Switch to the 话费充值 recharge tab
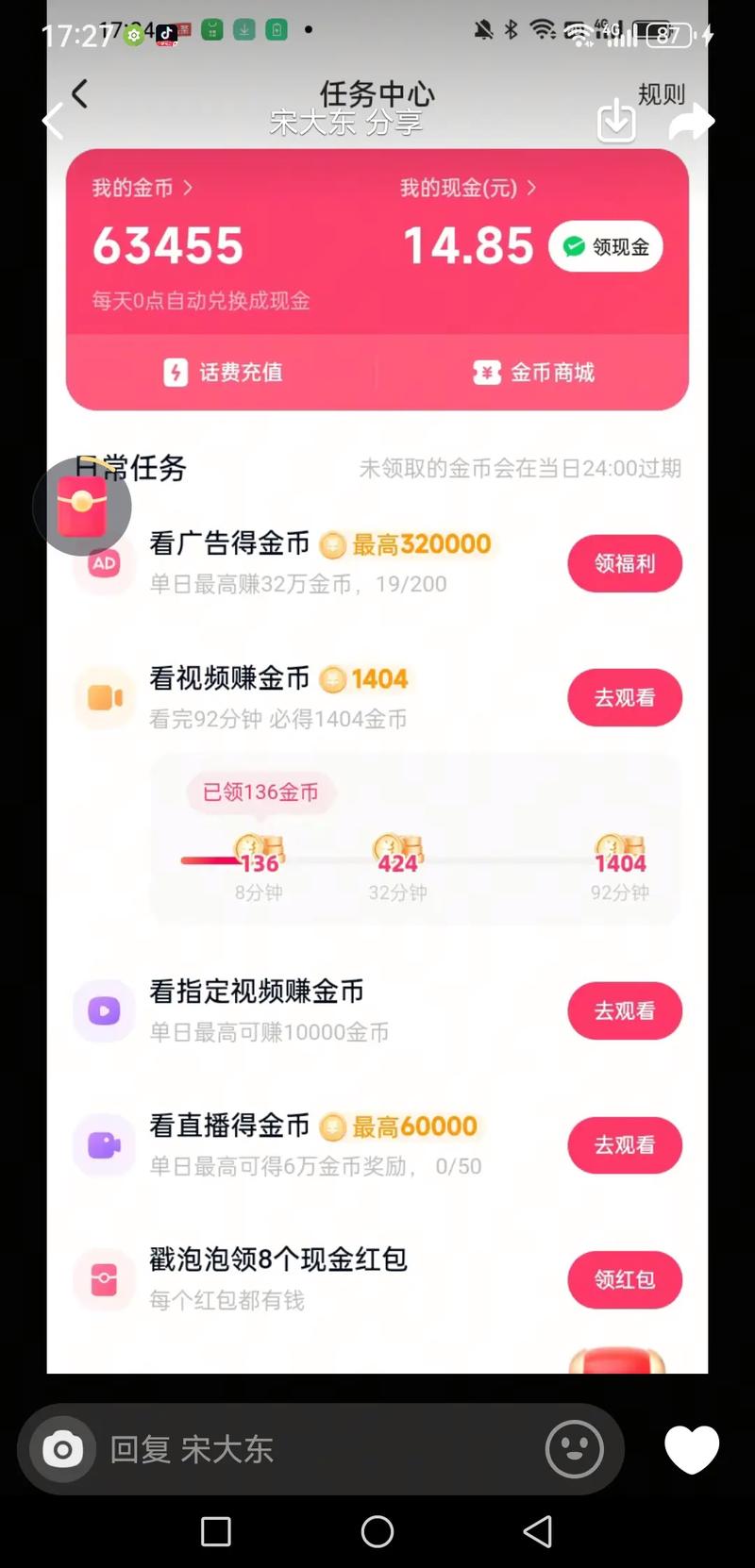This screenshot has width=755, height=1568. (x=225, y=372)
